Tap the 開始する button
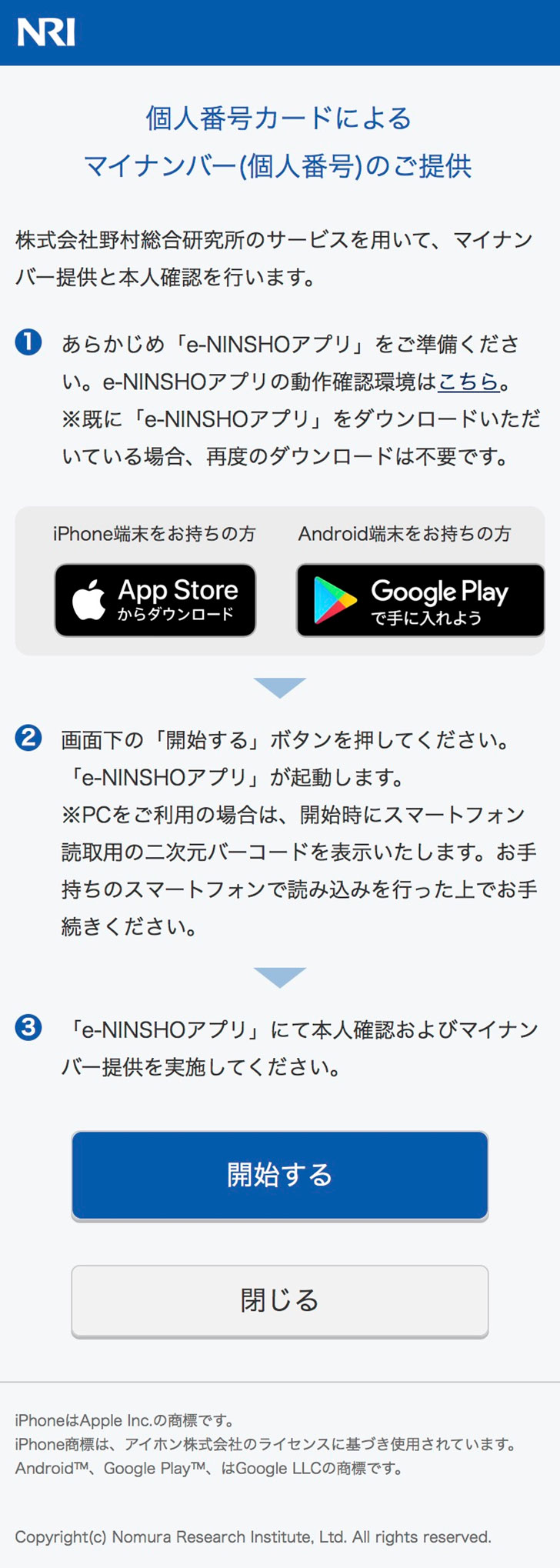This screenshot has width=560, height=1568. (280, 1175)
